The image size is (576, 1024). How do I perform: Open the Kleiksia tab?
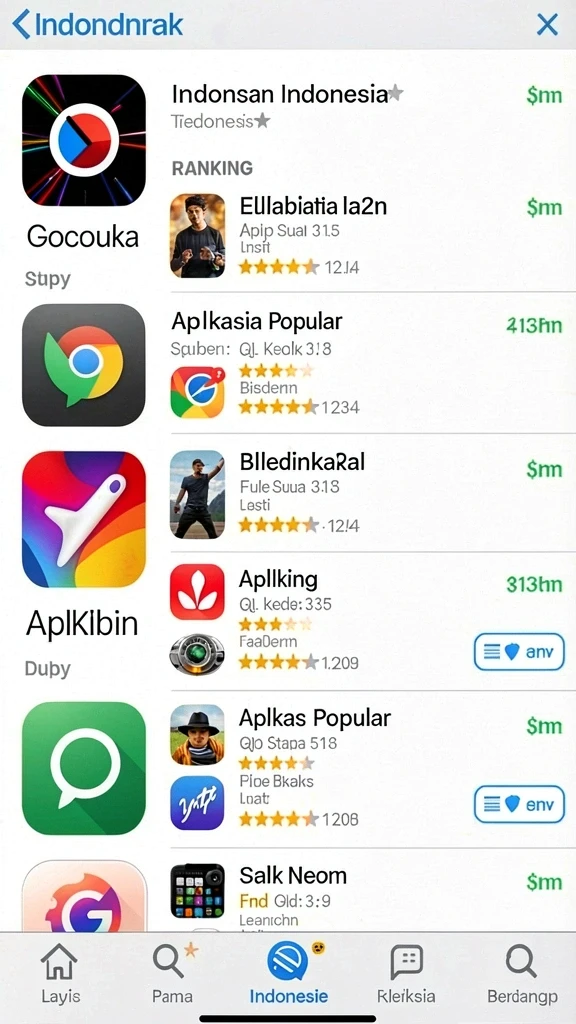(x=406, y=973)
